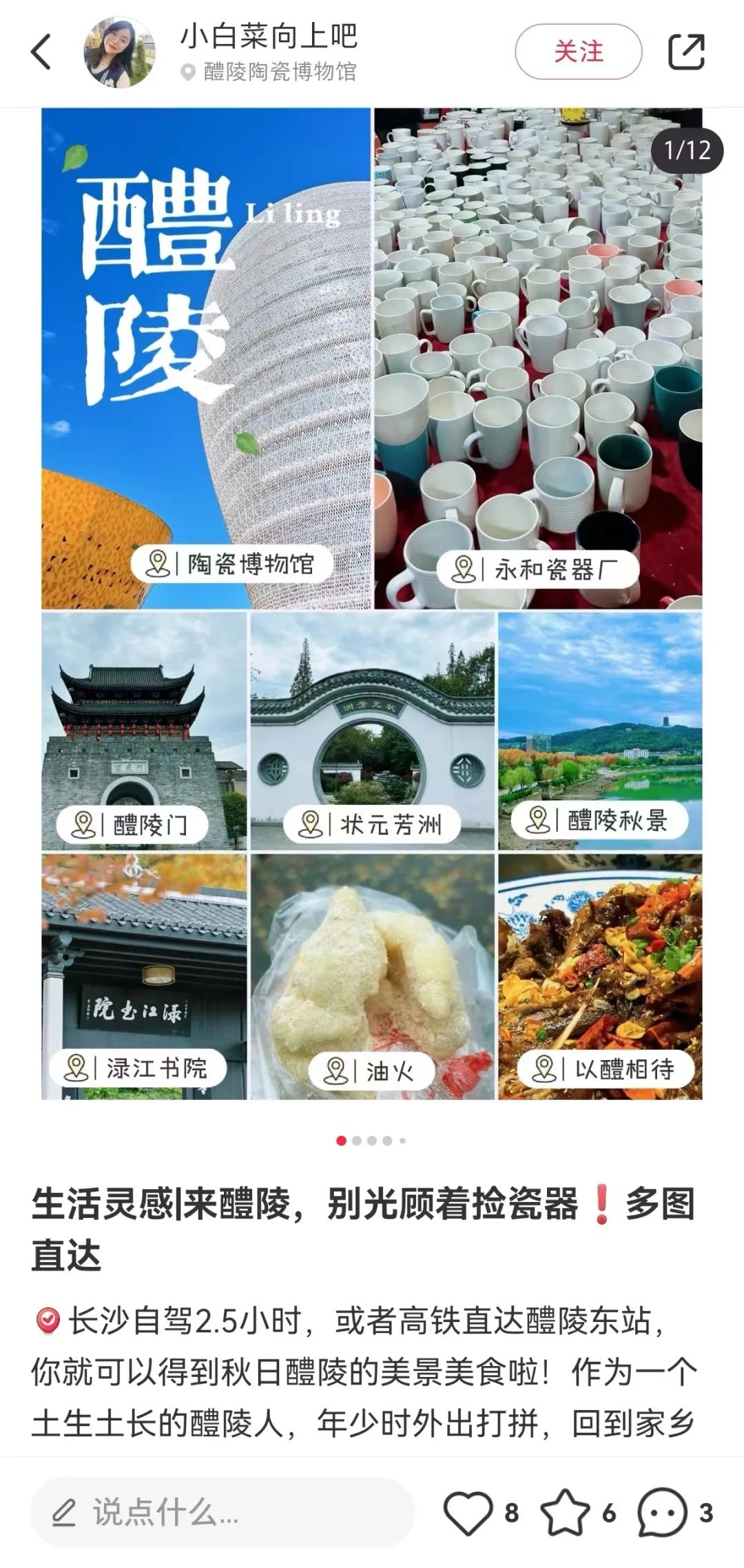Screen dimensions: 744x1568
Task: Go back using the top-left arrow
Action: click(x=41, y=52)
